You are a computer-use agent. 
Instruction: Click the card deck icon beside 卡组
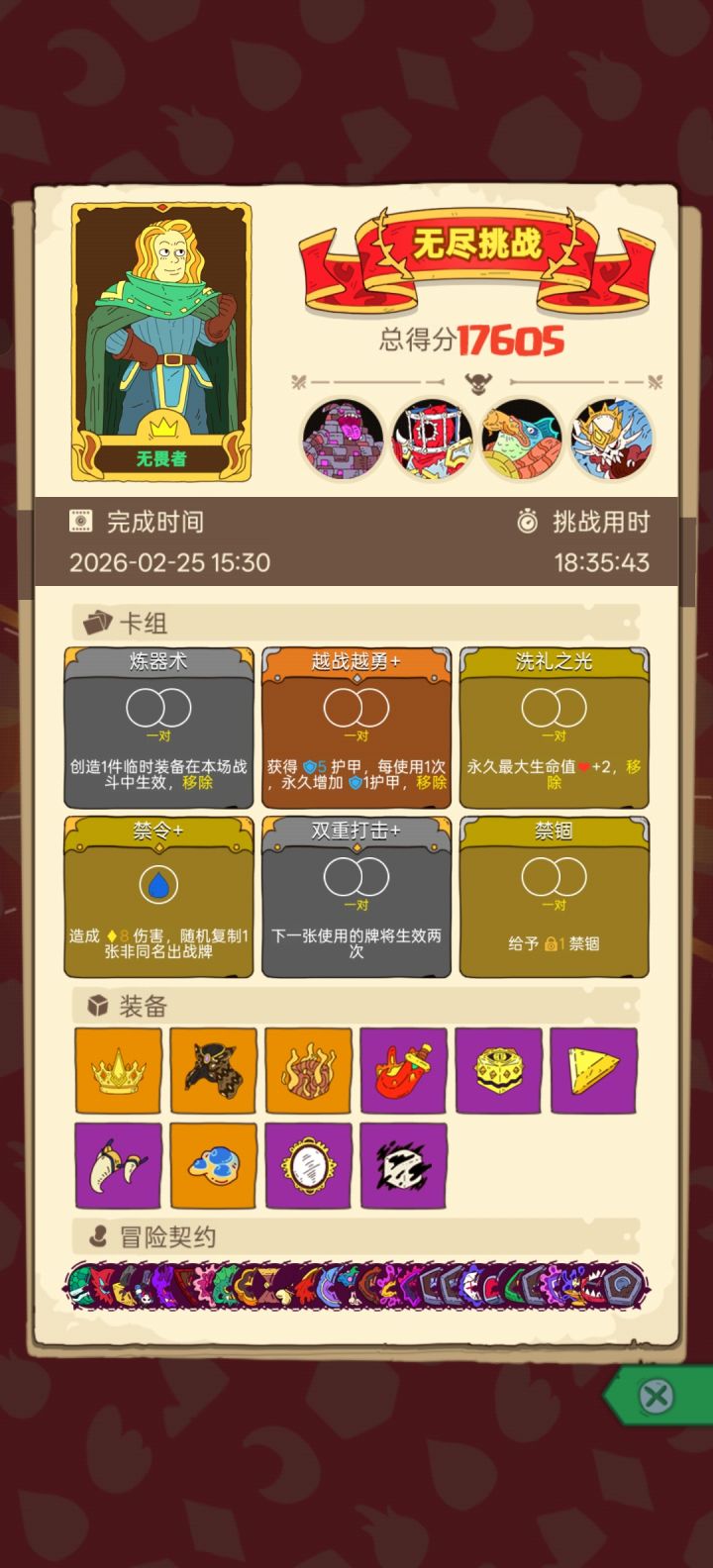pos(94,623)
